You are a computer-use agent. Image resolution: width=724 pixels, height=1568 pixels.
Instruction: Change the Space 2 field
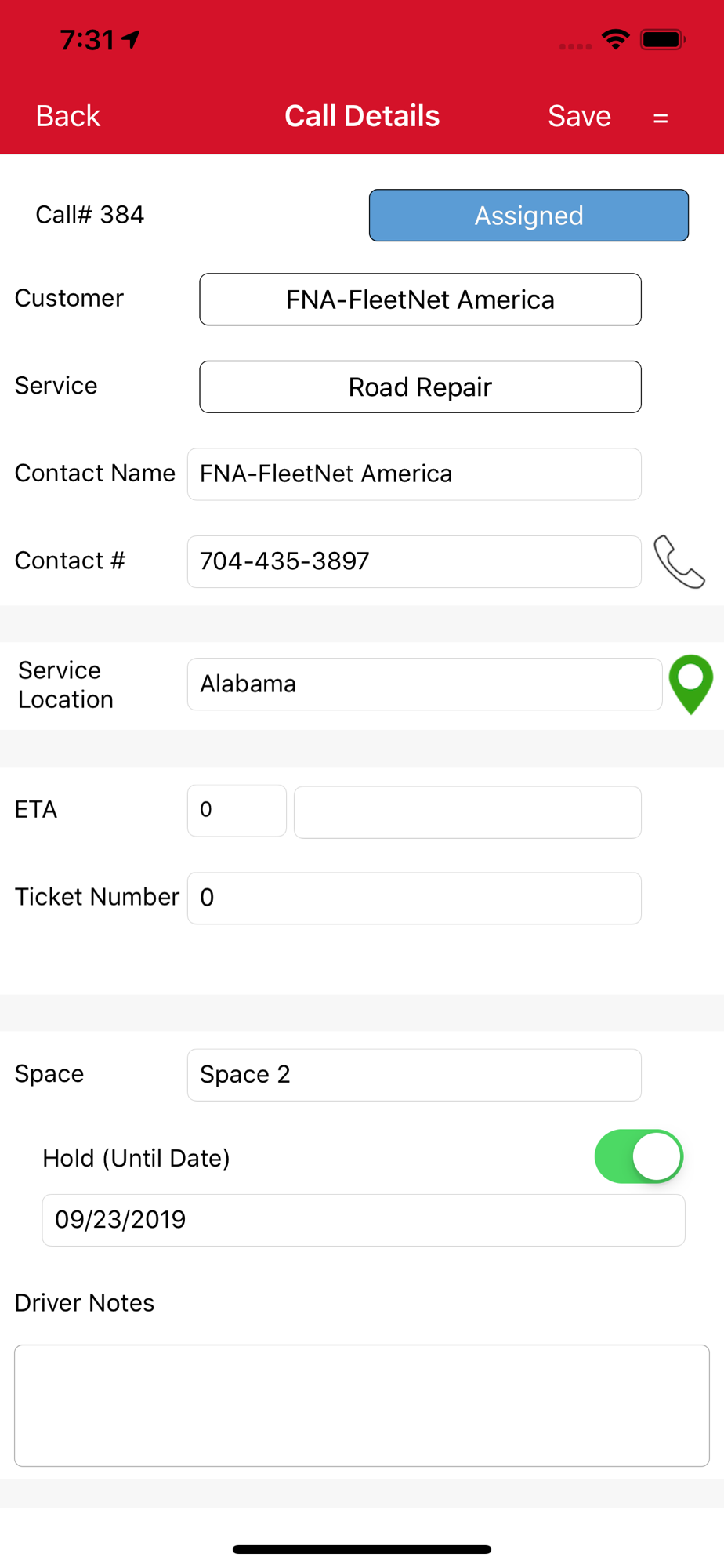414,1075
